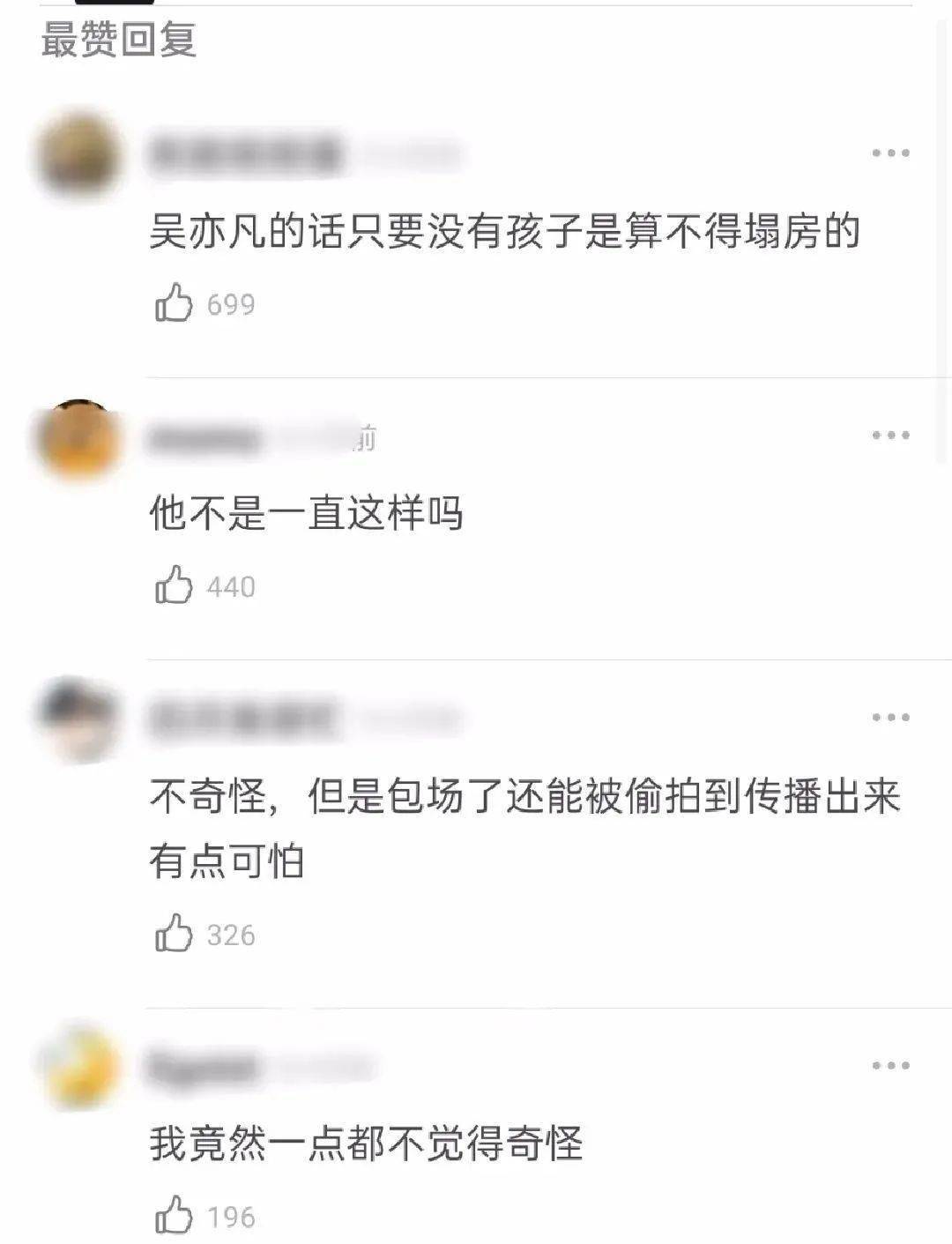952x1244 pixels.
Task: Open more options for the 不奇怪 comment
Action: click(x=890, y=718)
